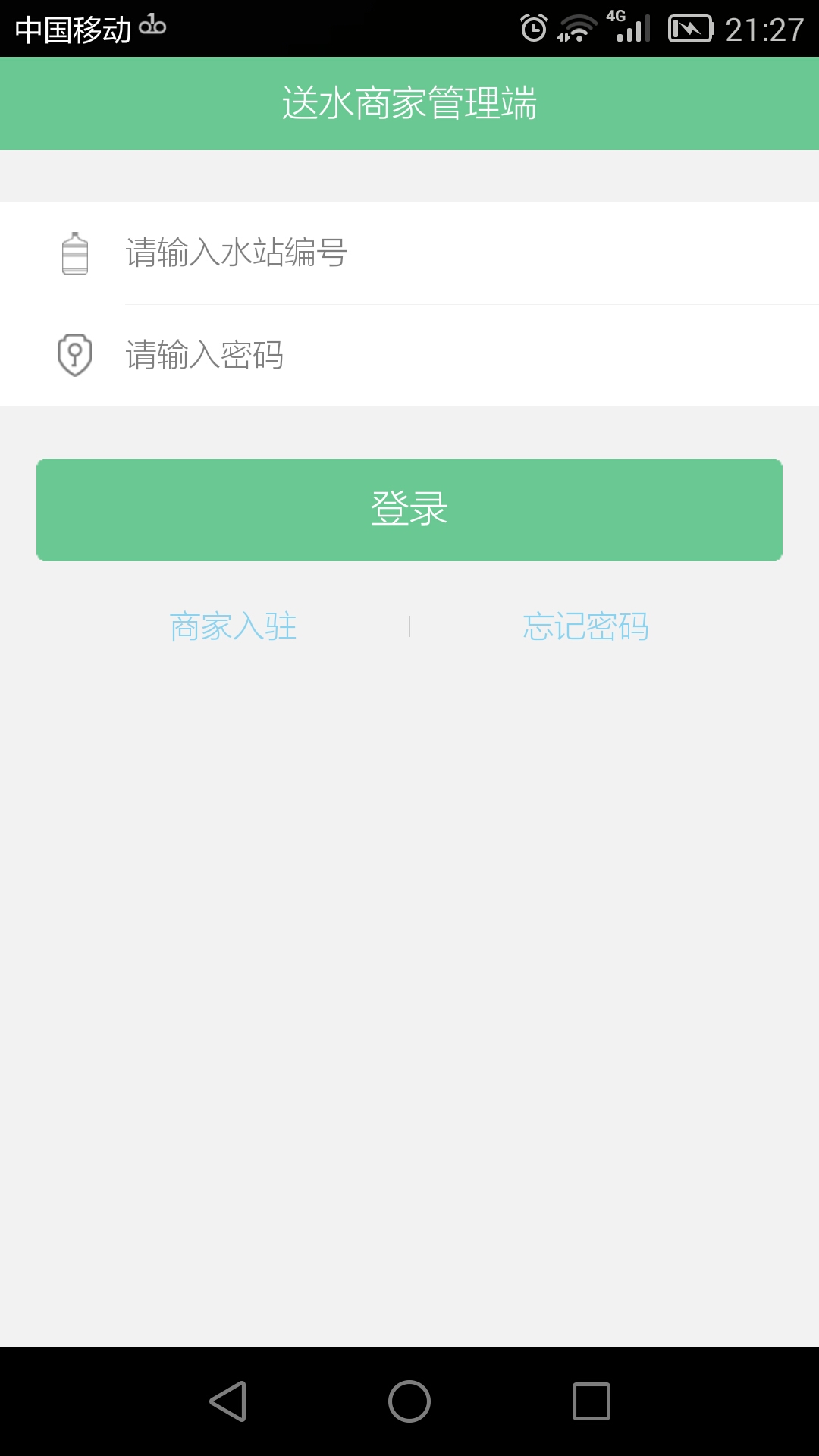This screenshot has height=1456, width=819.
Task: Click the divider between 商家入驻 and 忘记密码
Action: pyautogui.click(x=410, y=626)
